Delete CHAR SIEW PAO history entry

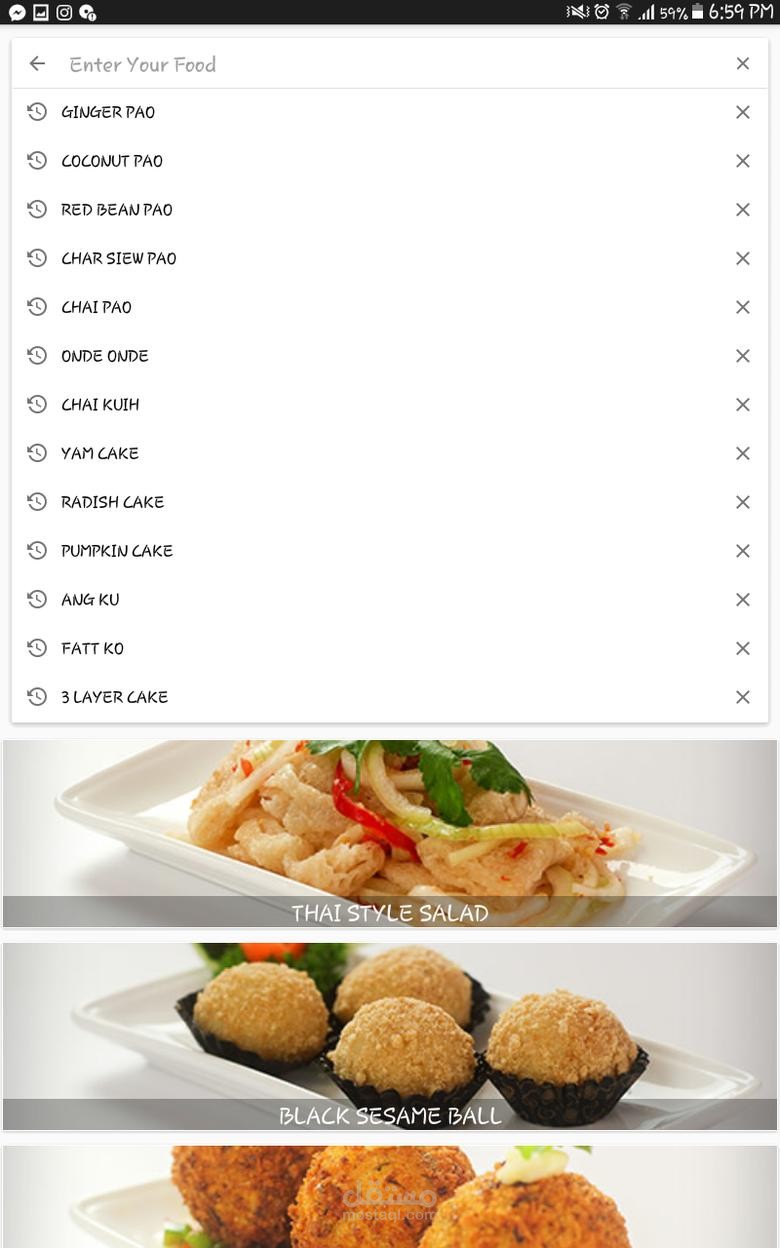point(742,258)
